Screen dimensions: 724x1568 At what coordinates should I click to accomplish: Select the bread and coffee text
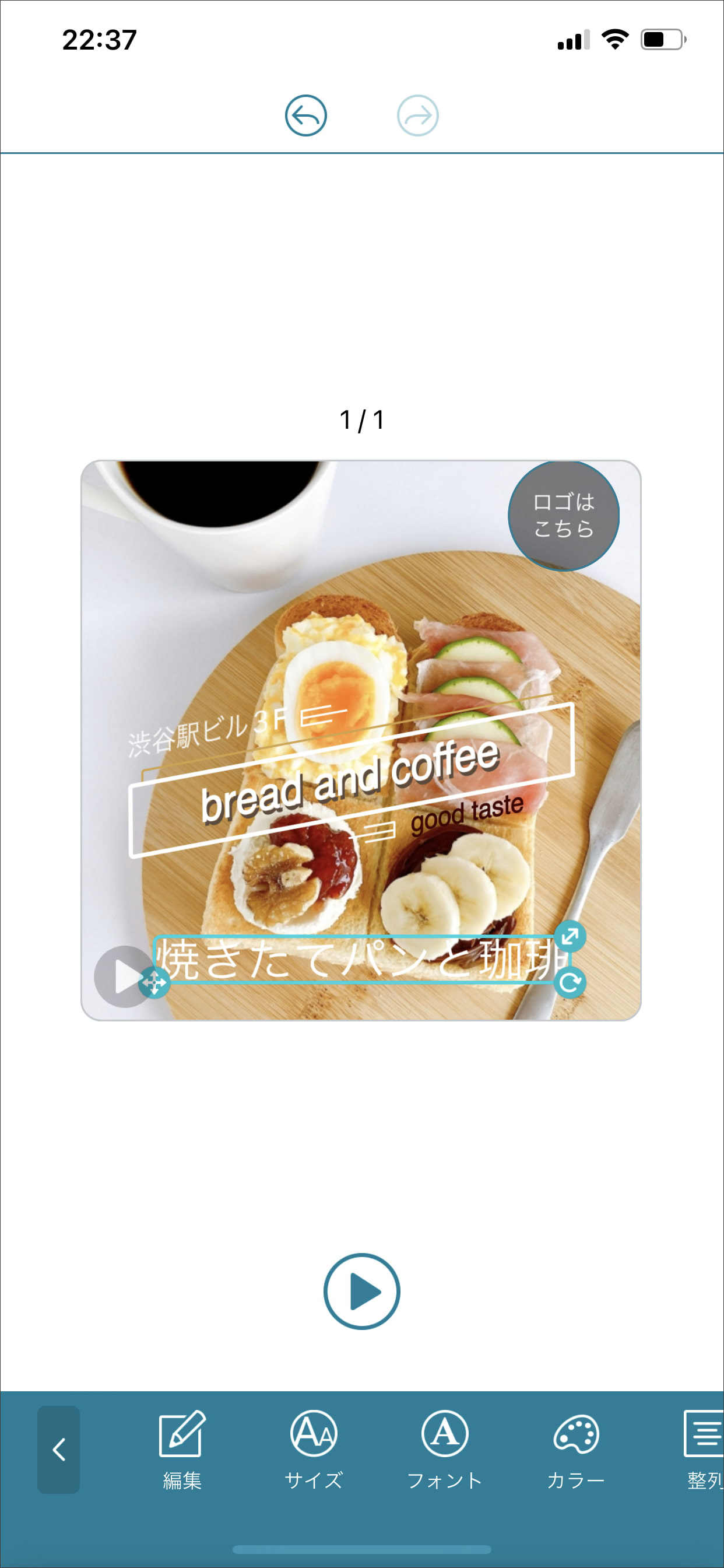coord(350,781)
